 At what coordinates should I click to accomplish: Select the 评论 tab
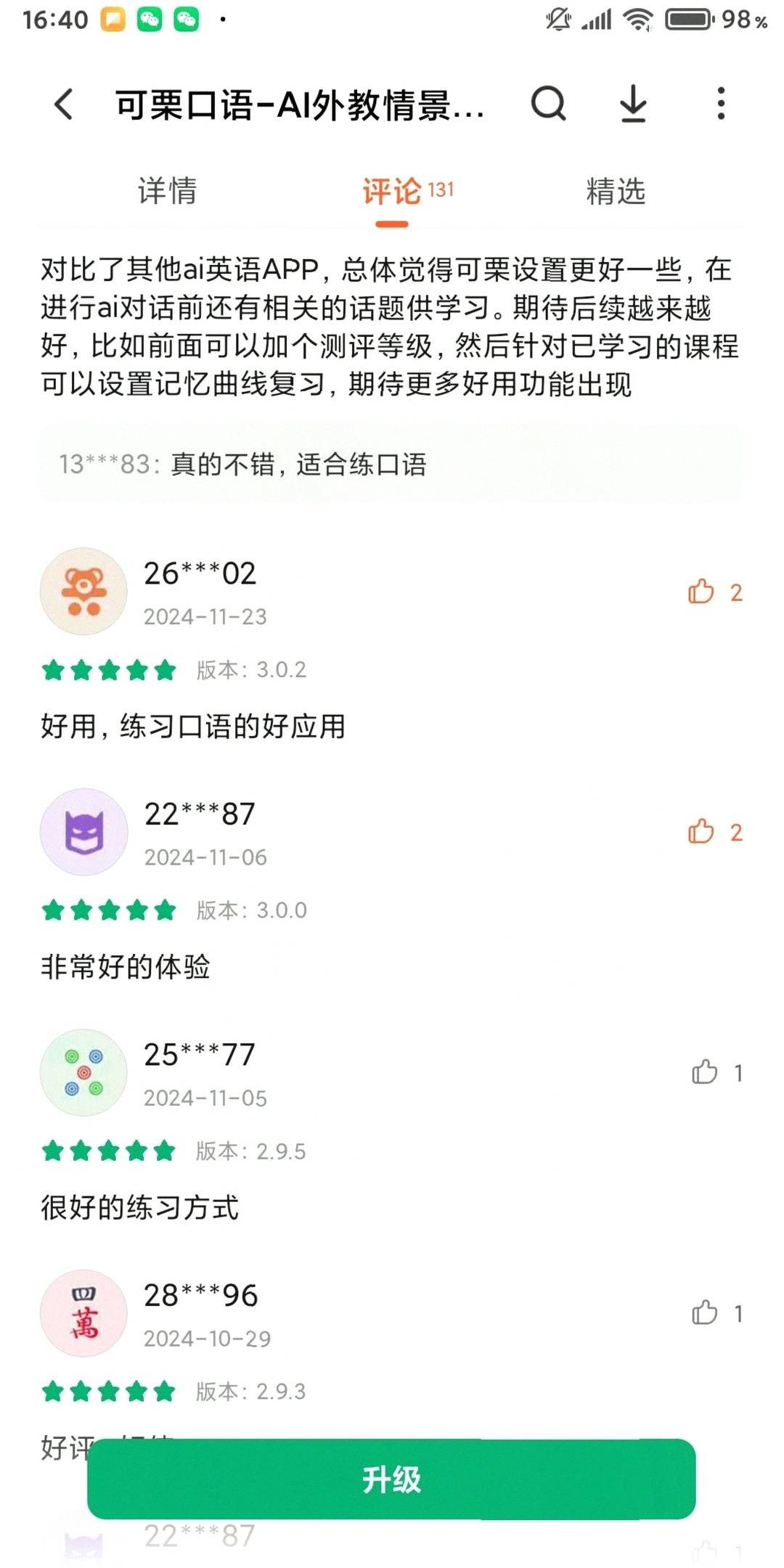(393, 191)
